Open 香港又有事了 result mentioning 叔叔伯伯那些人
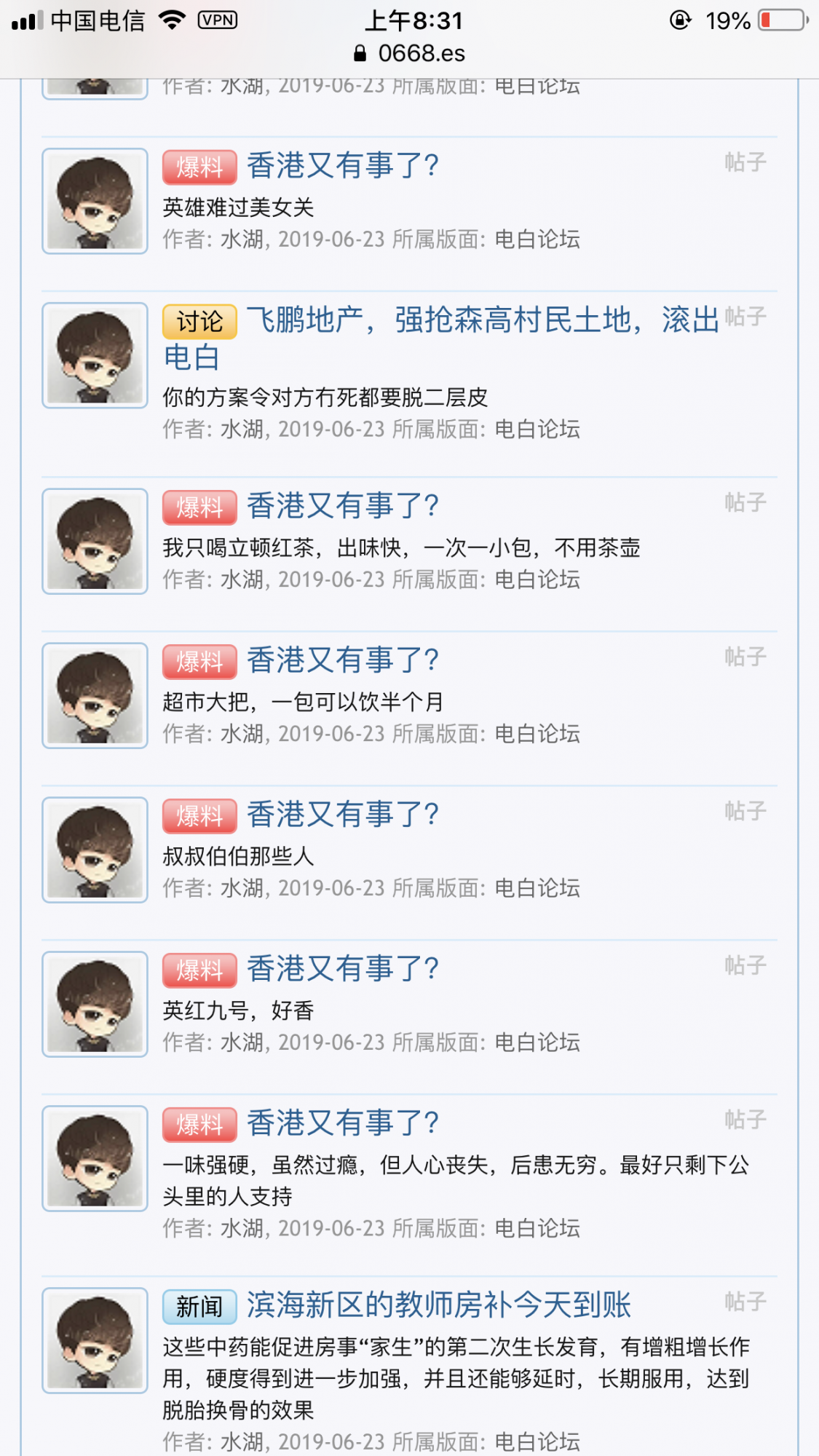The height and width of the screenshot is (1456, 819). pos(342,815)
